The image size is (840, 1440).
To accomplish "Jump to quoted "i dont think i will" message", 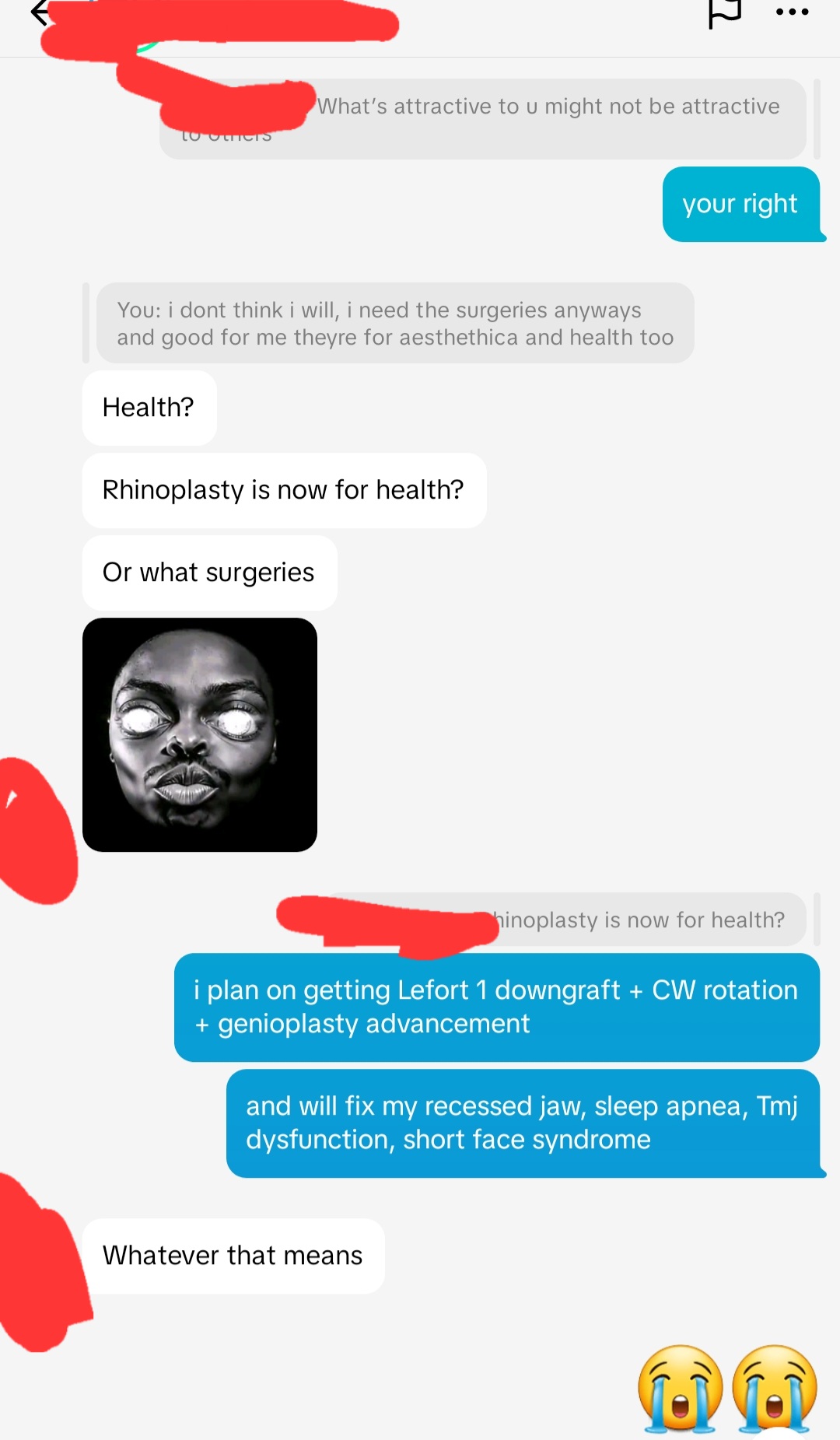I will point(394,323).
